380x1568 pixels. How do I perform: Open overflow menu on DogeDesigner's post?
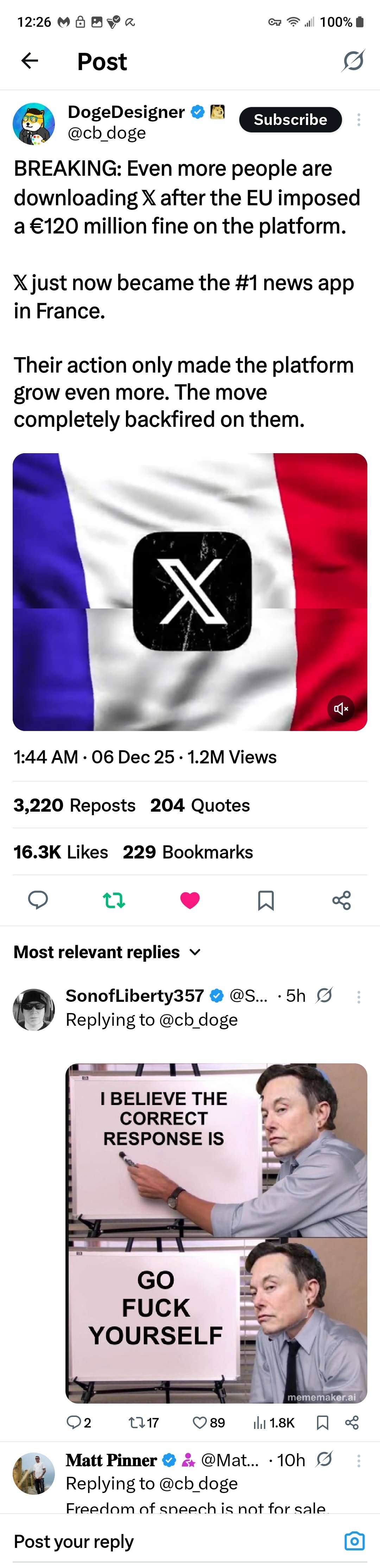tap(359, 120)
